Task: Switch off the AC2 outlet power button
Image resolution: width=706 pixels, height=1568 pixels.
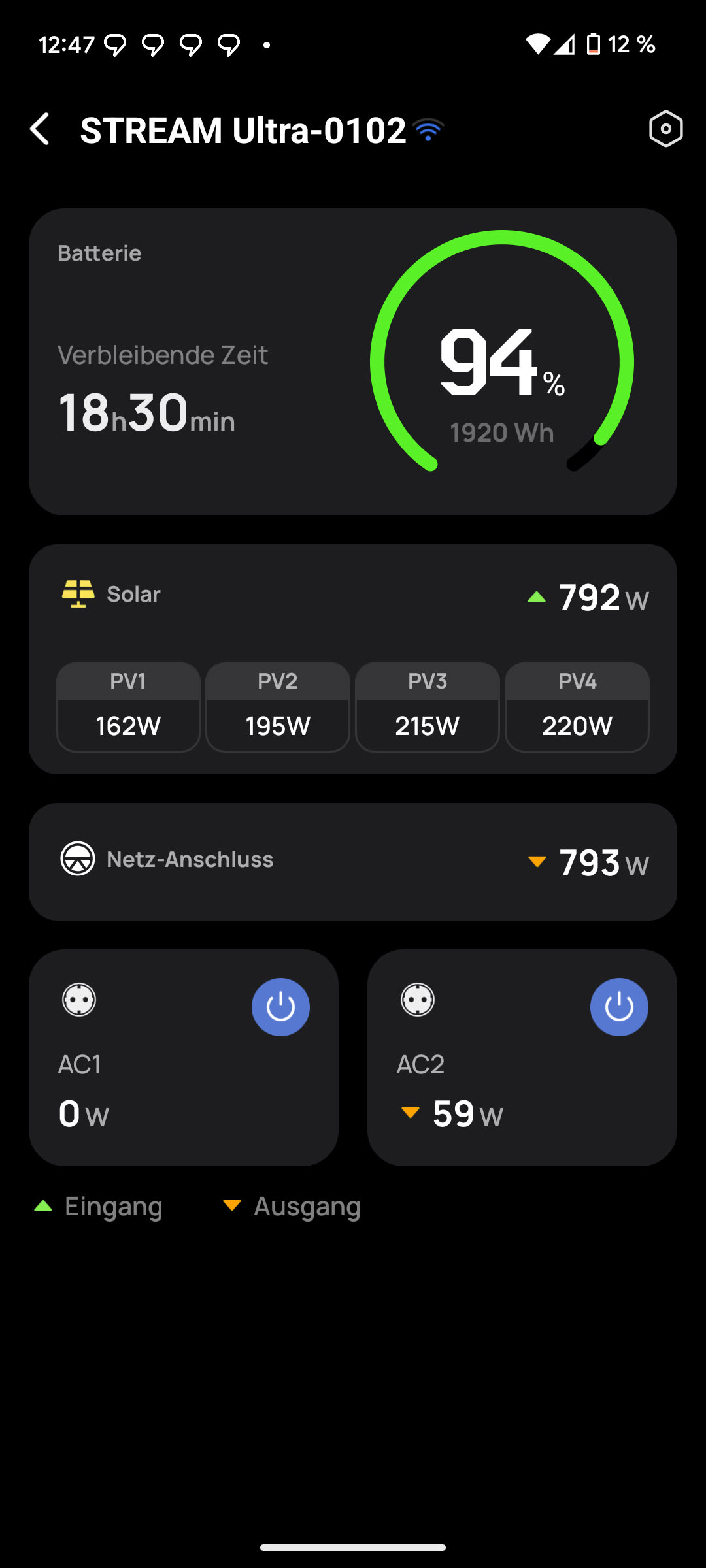Action: (619, 1007)
